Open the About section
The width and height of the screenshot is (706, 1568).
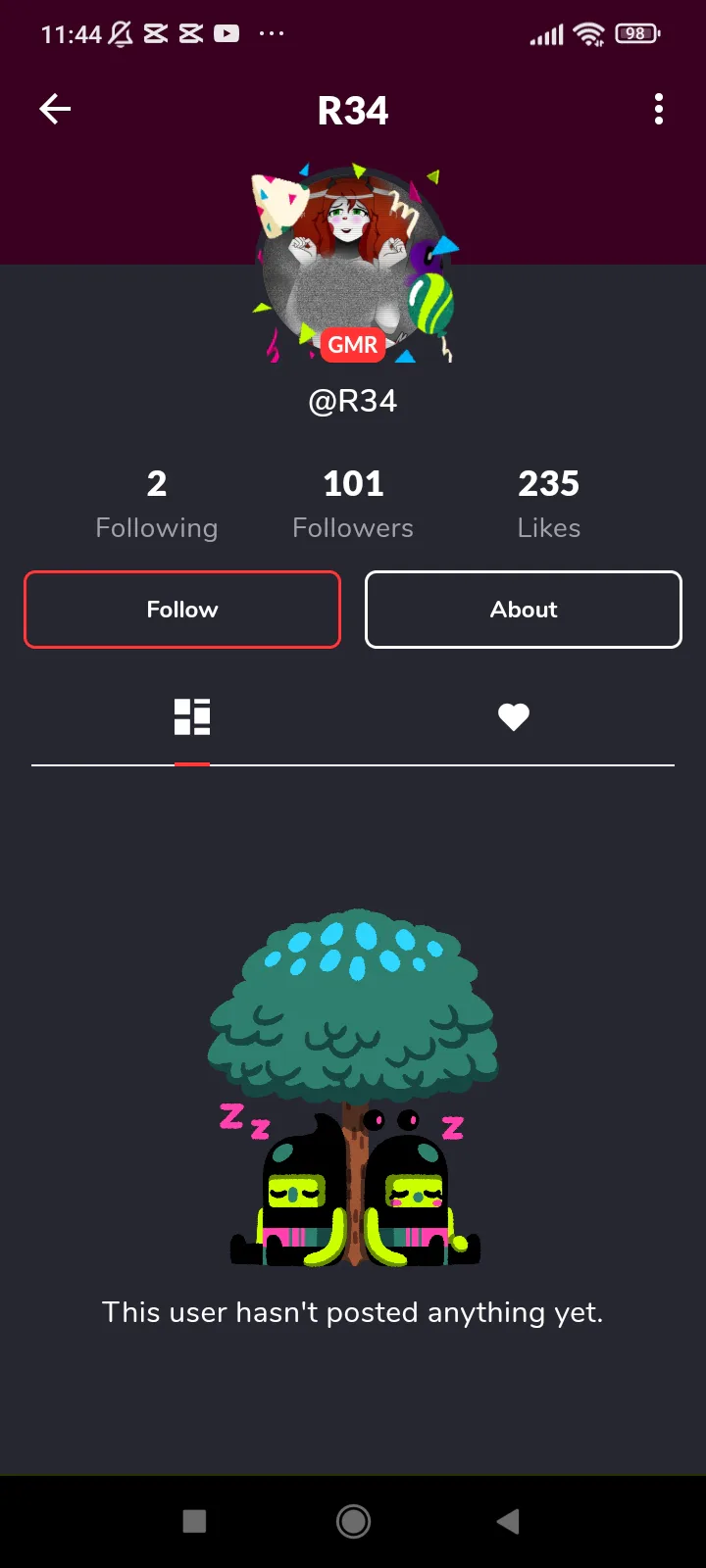[524, 610]
